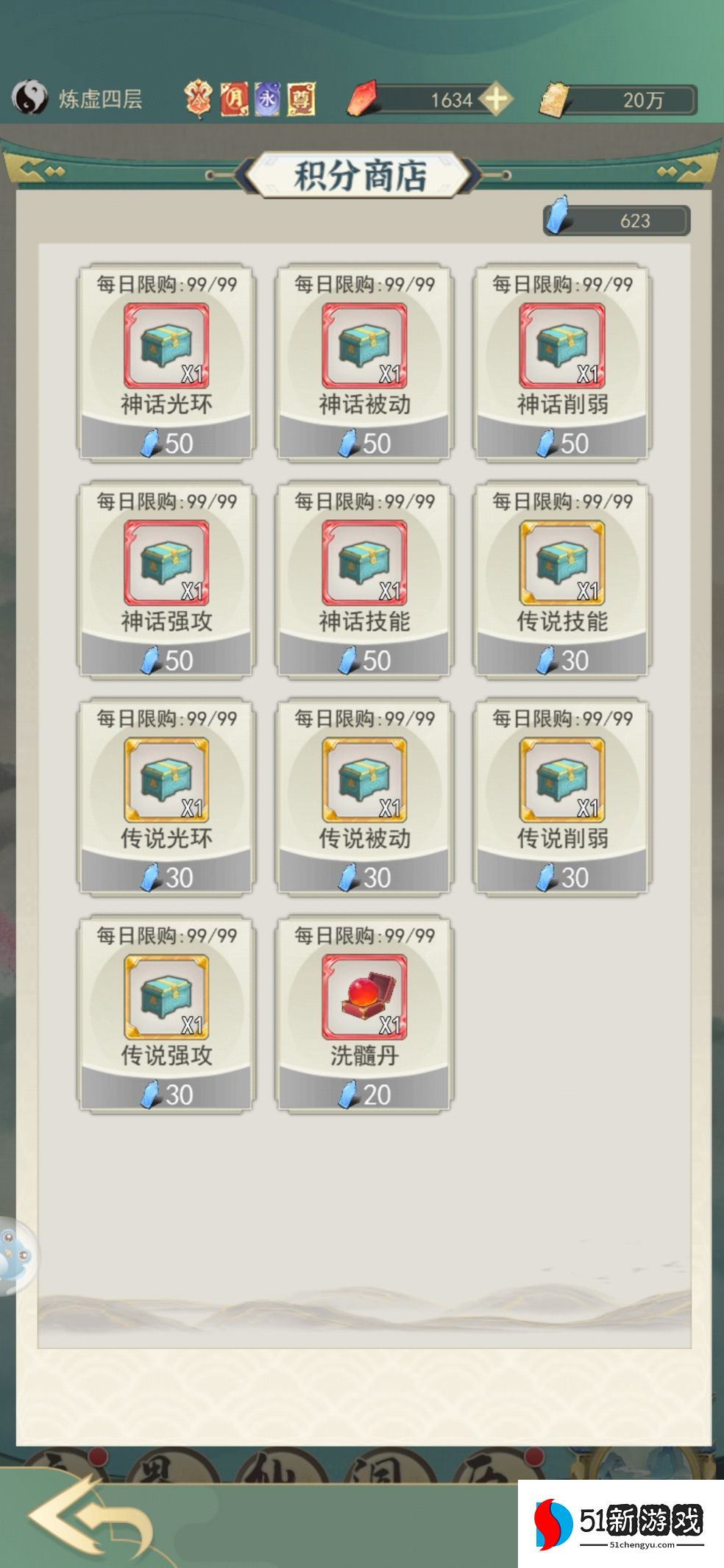This screenshot has height=1568, width=724.
Task: Open the yin-yang player profile avatar
Action: click(x=30, y=99)
